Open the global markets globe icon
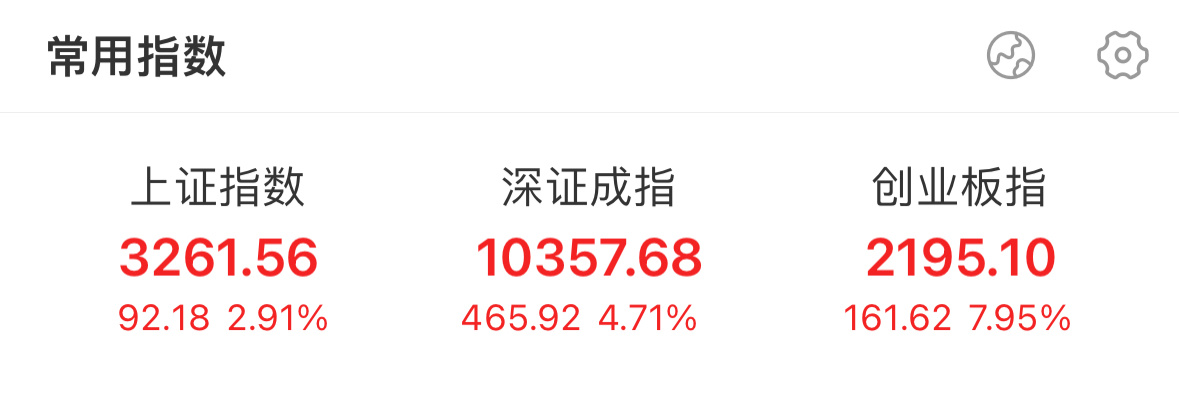The image size is (1179, 405). click(1010, 55)
